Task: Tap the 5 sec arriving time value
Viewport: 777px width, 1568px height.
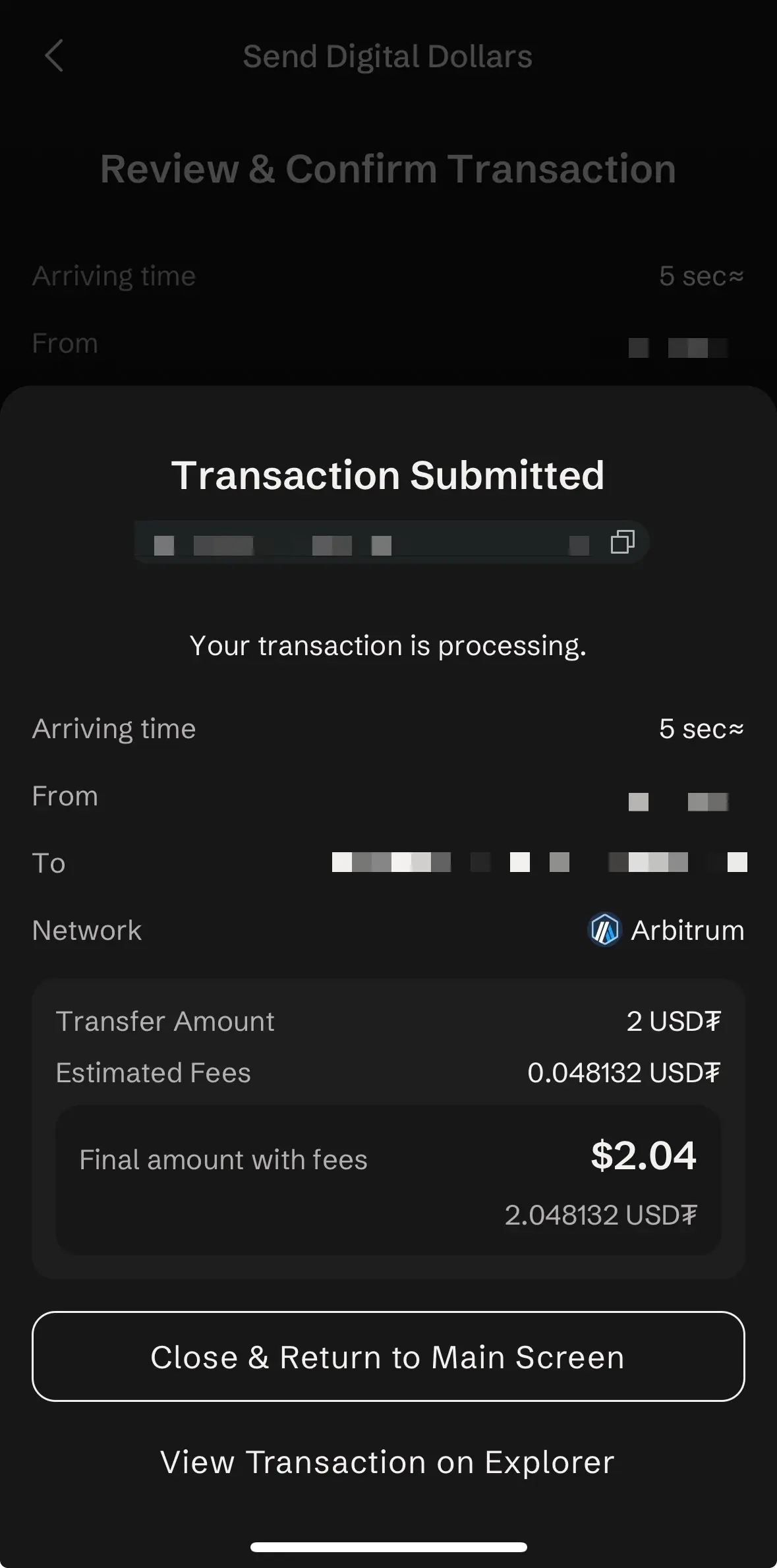Action: pos(702,728)
